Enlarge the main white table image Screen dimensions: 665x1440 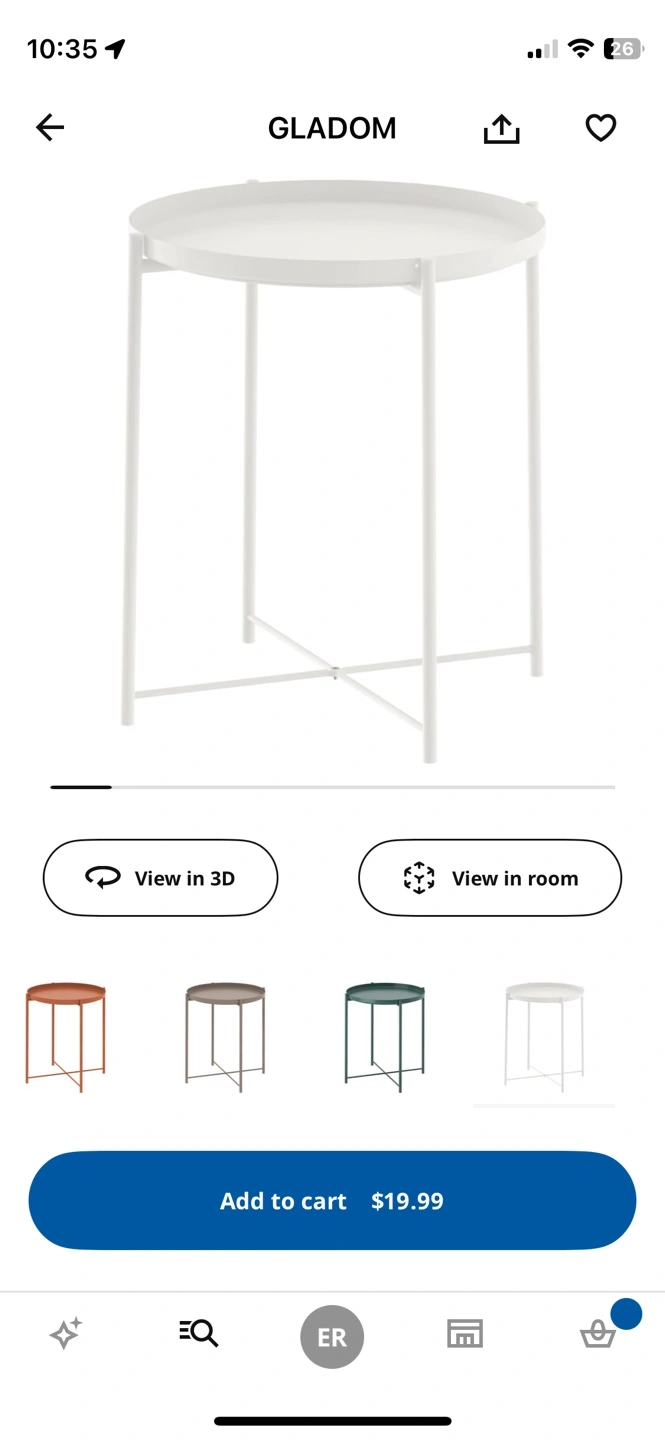click(333, 470)
